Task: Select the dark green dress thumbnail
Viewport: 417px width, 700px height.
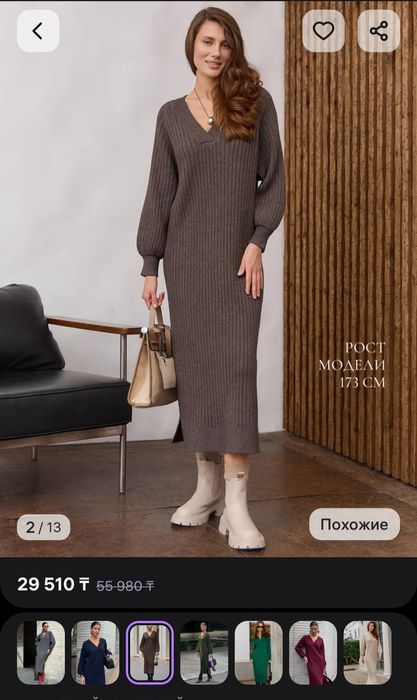Action: (204, 653)
